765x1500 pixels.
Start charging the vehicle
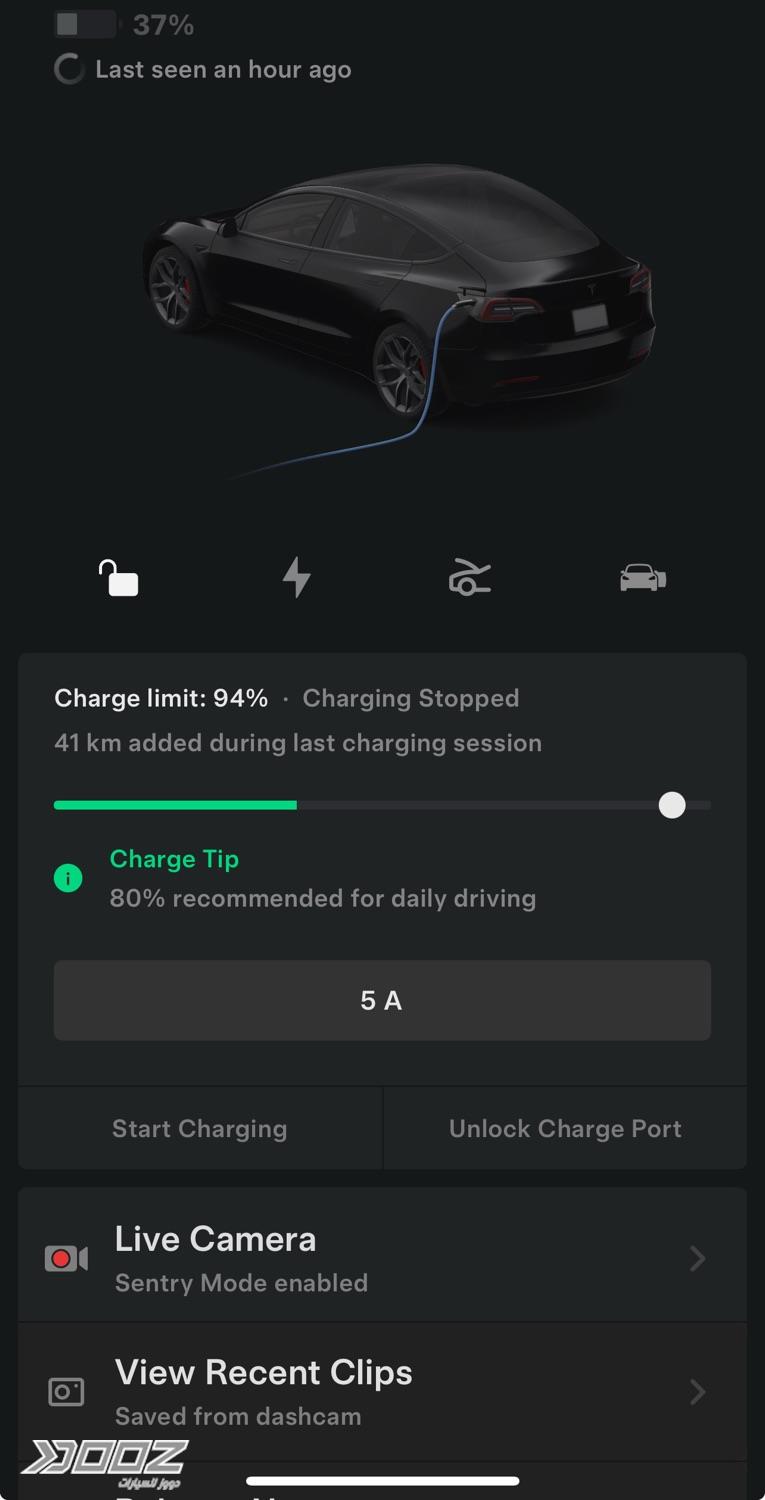click(200, 1129)
